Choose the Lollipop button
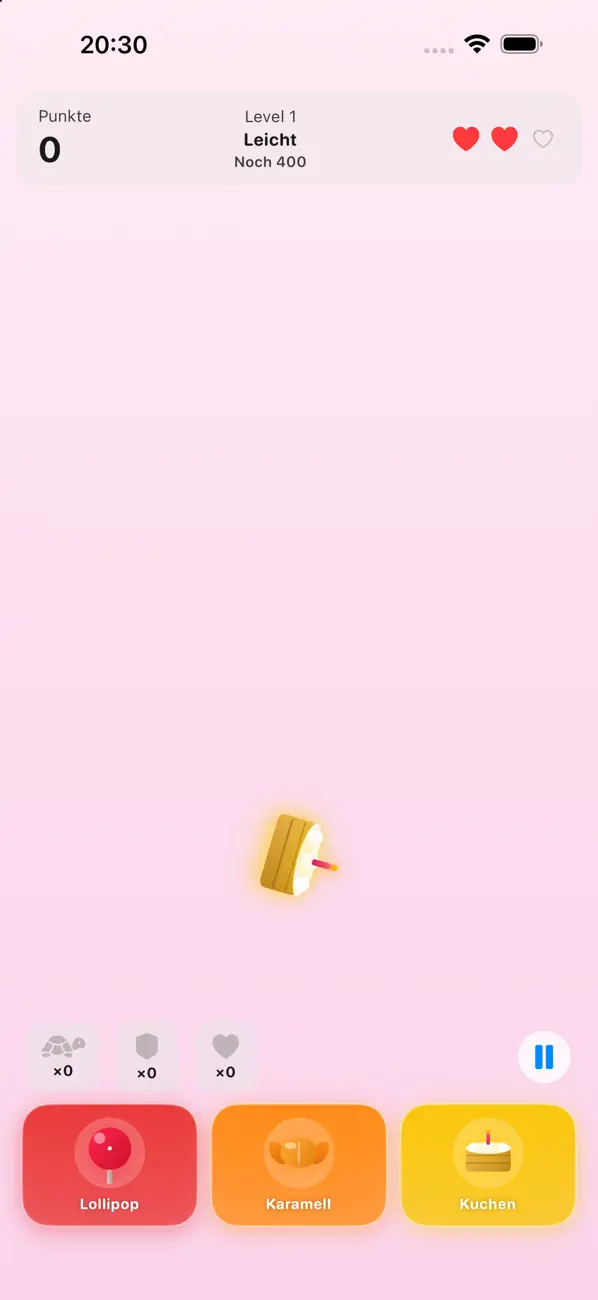 click(x=110, y=1165)
